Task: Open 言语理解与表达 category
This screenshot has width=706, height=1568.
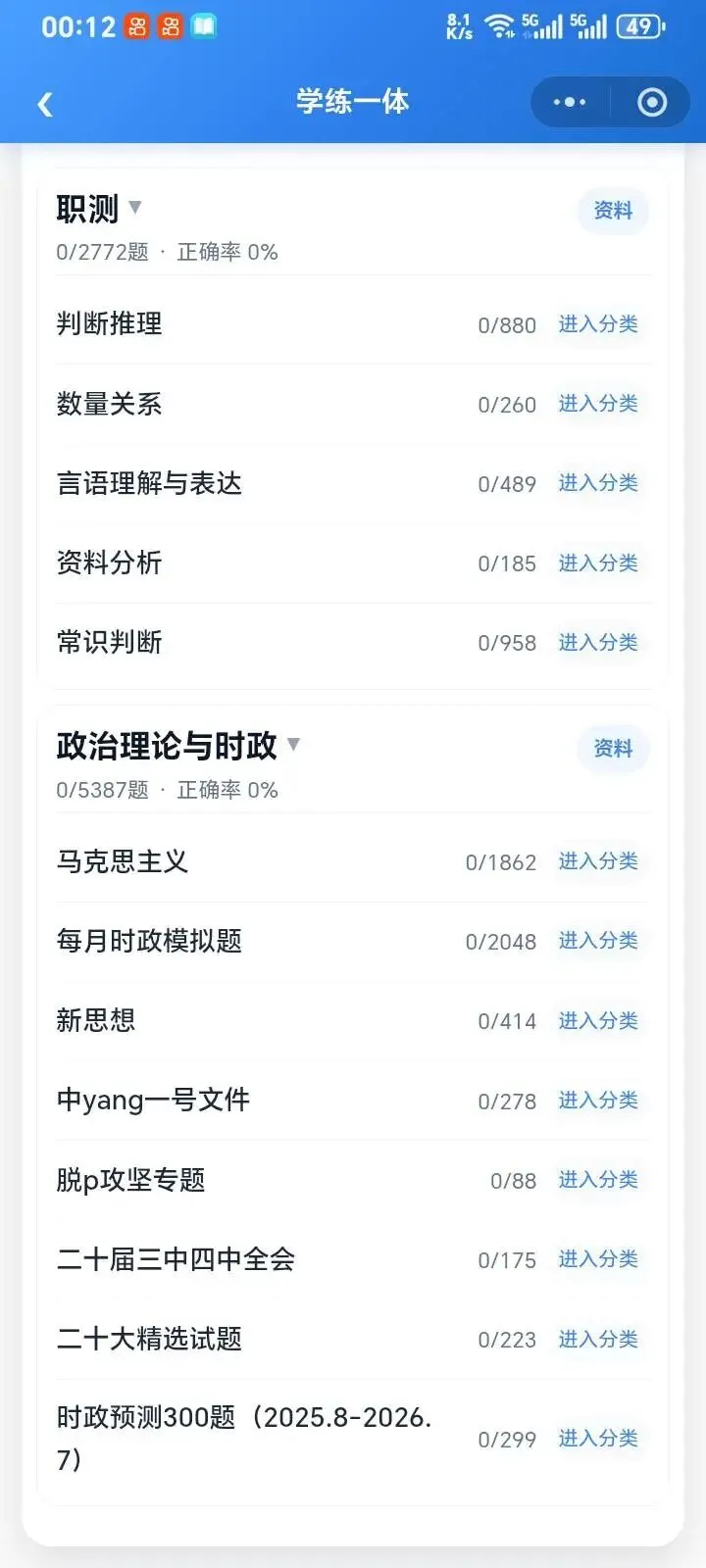Action: tap(598, 483)
